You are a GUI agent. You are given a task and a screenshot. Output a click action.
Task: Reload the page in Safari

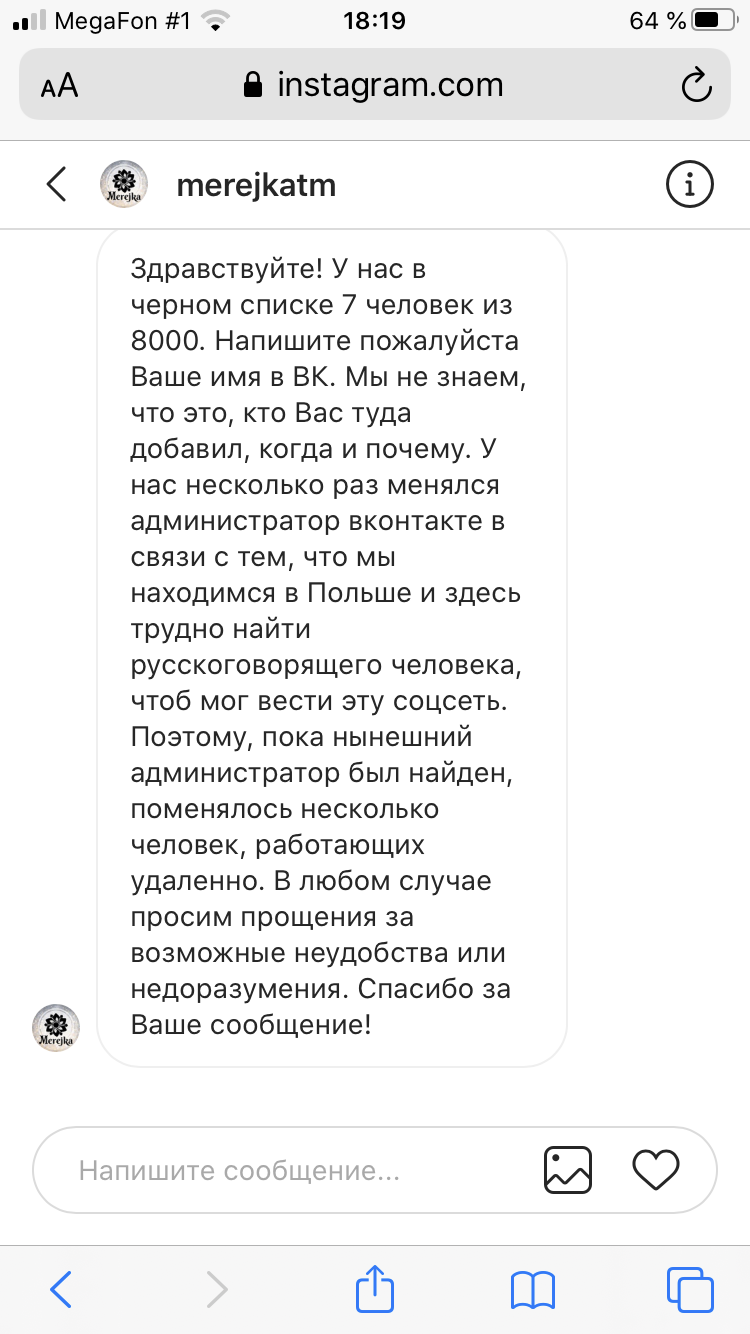click(x=695, y=86)
